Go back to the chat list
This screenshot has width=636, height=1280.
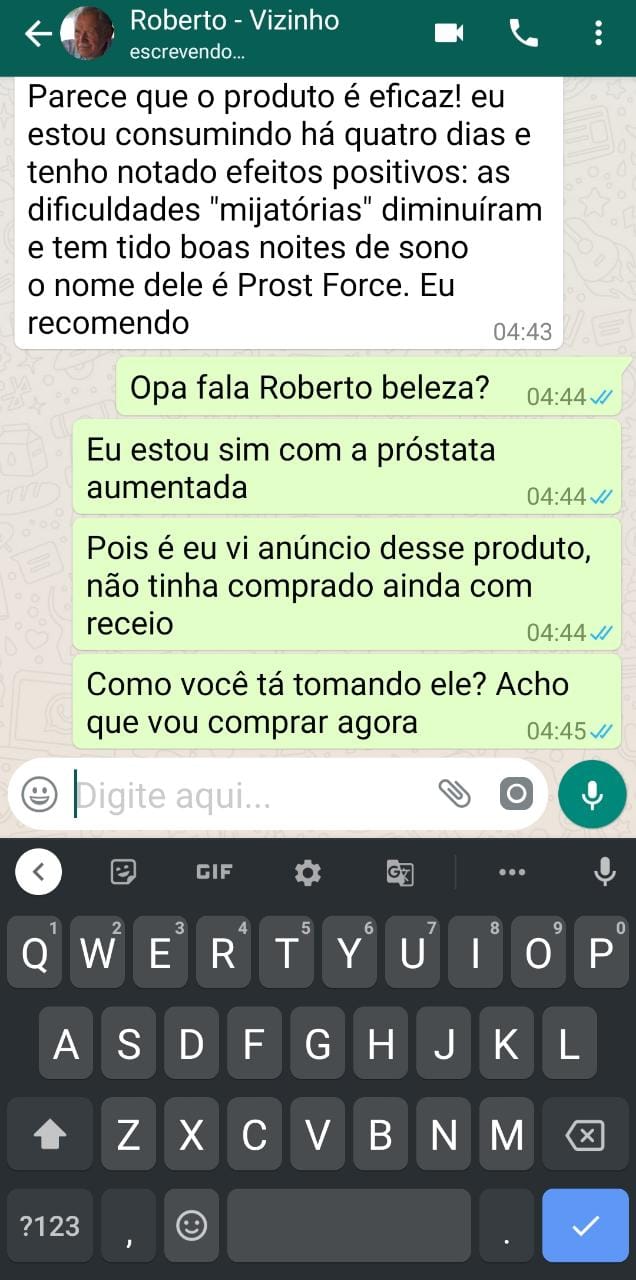click(37, 34)
